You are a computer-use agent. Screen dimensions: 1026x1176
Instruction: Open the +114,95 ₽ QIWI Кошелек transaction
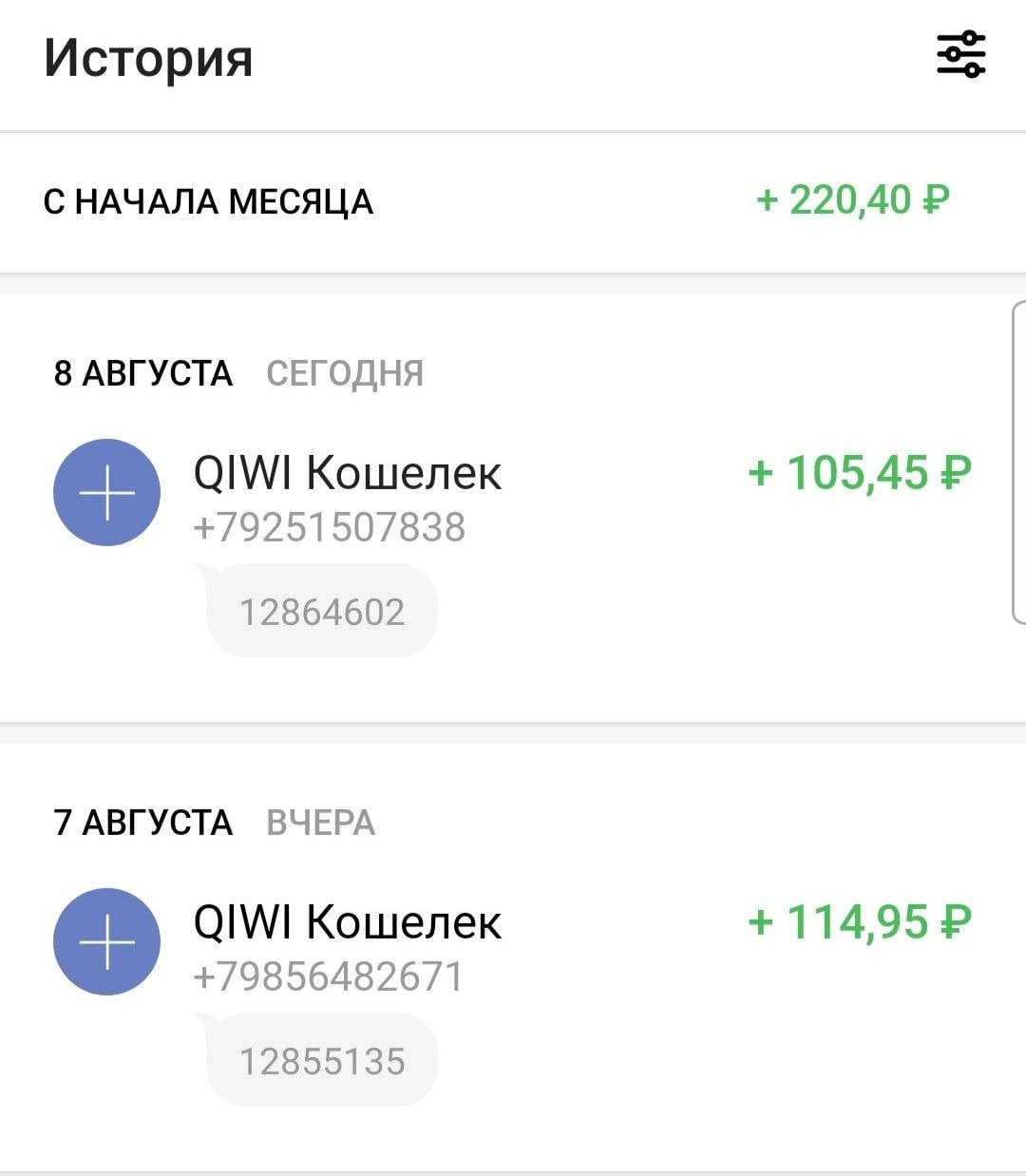[513, 943]
